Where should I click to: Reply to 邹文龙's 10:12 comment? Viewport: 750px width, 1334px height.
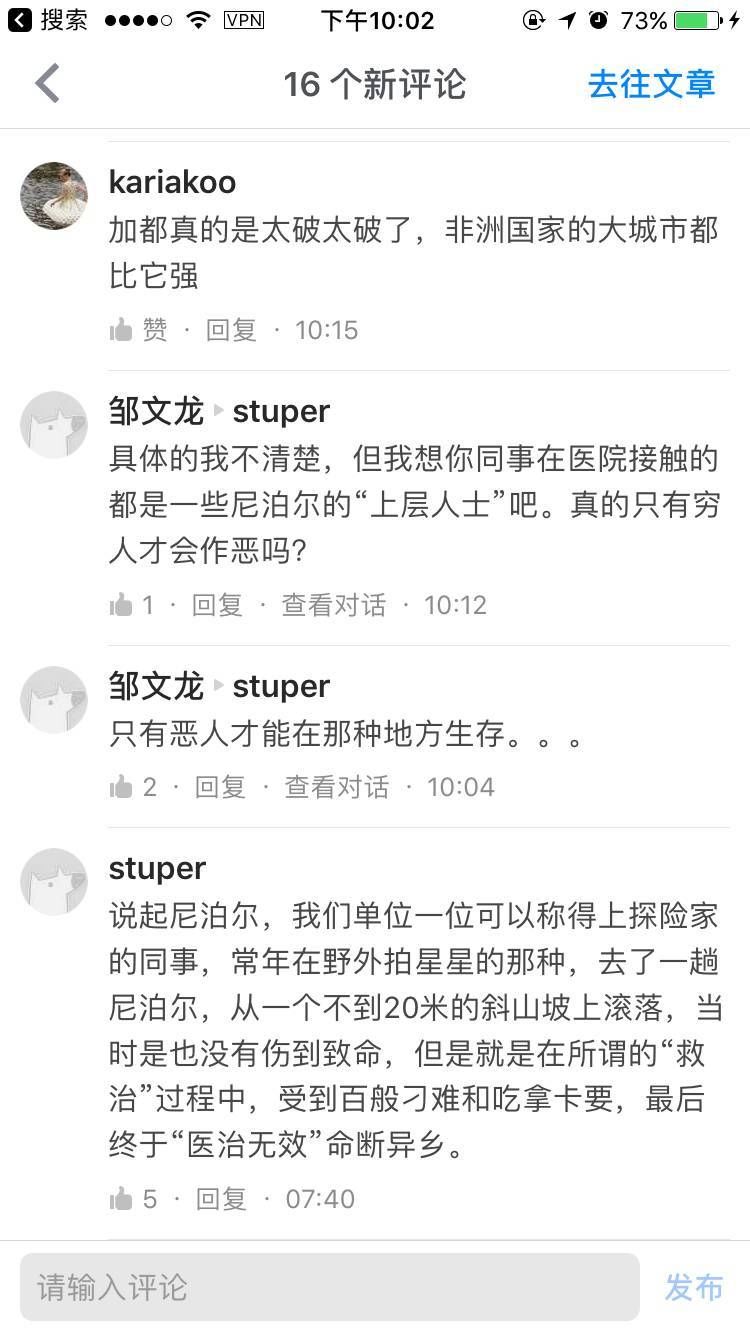coord(217,605)
